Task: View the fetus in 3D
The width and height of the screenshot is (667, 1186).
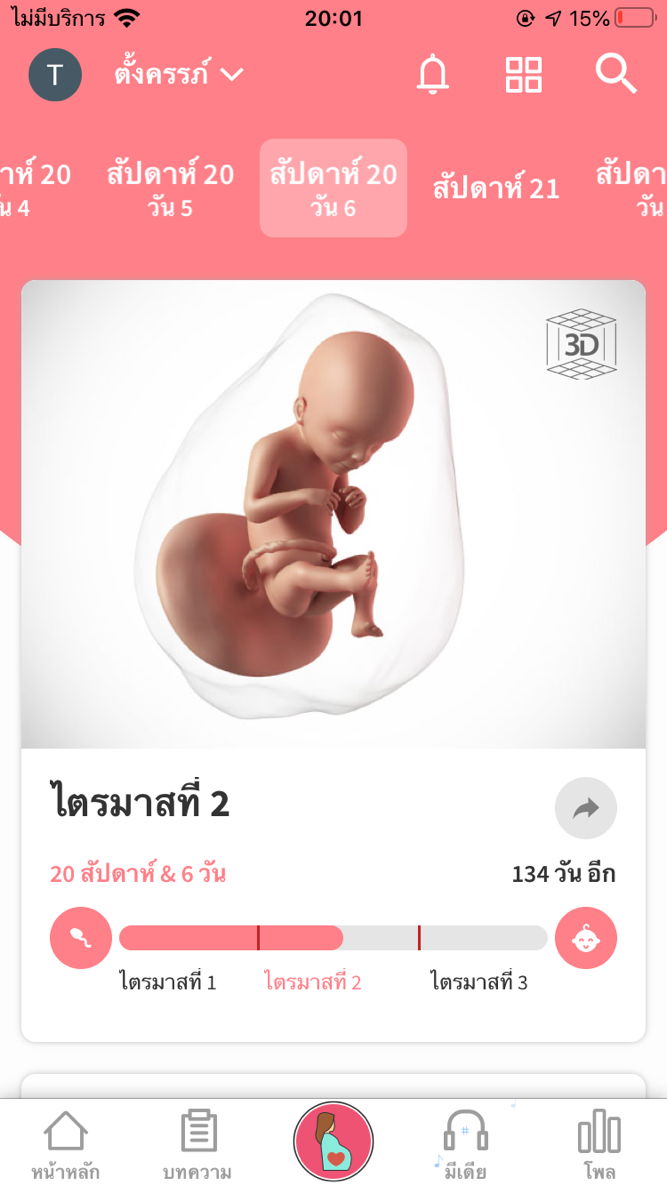Action: [x=581, y=345]
